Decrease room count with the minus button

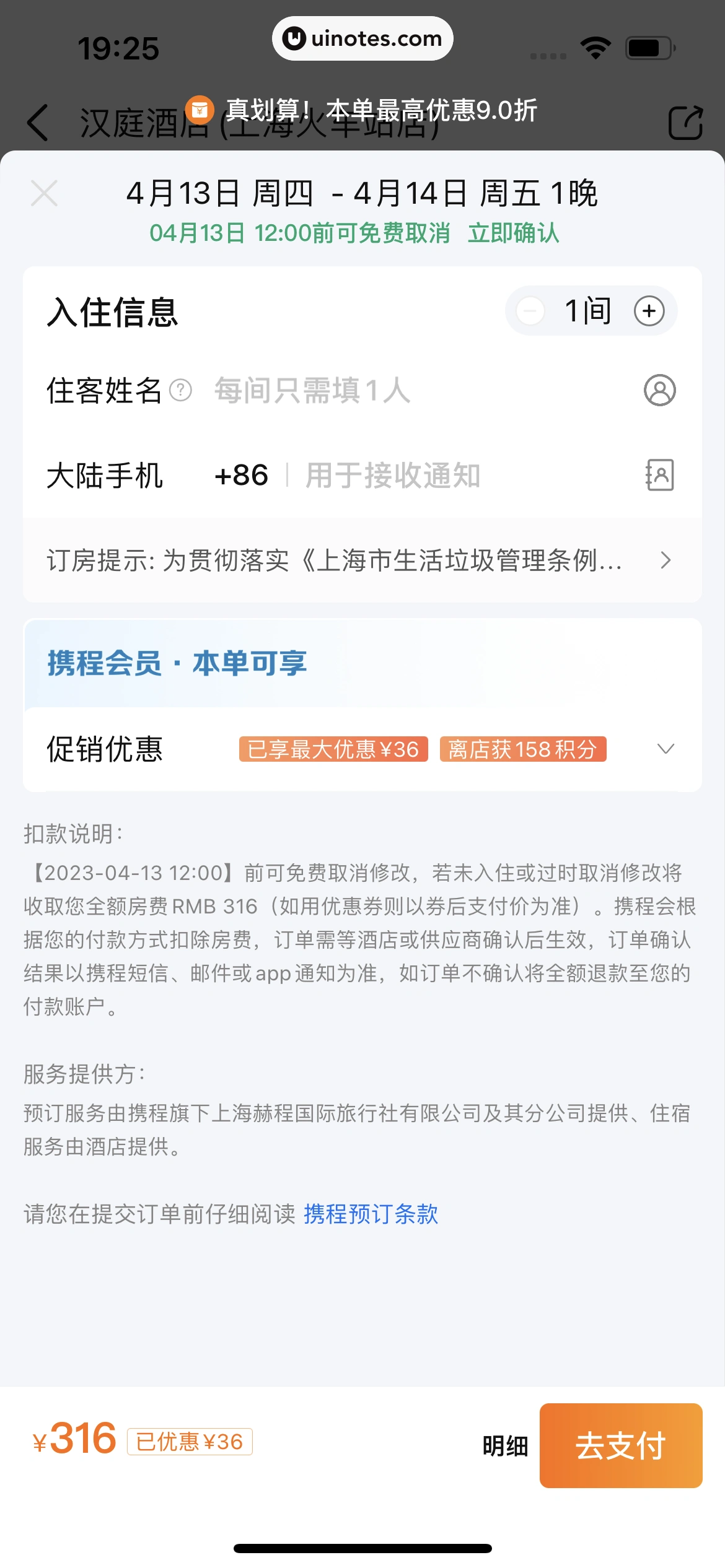coord(530,311)
